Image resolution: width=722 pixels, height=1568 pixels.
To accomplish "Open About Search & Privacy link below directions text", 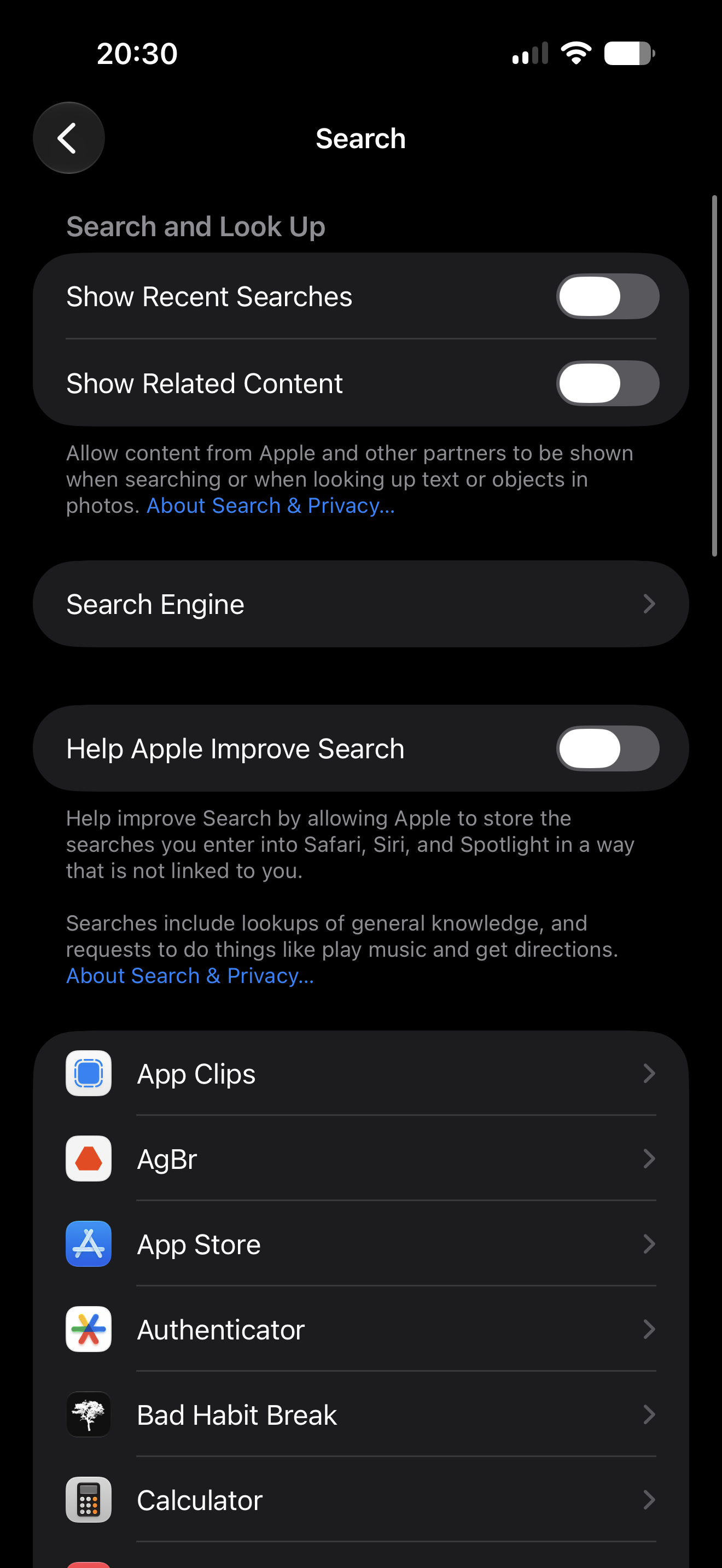I will [190, 976].
